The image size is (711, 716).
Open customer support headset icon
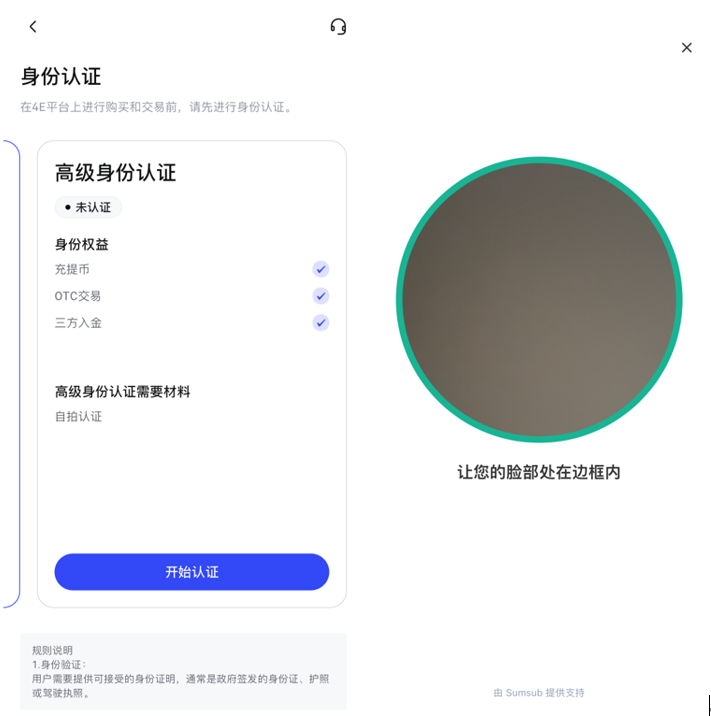click(338, 27)
